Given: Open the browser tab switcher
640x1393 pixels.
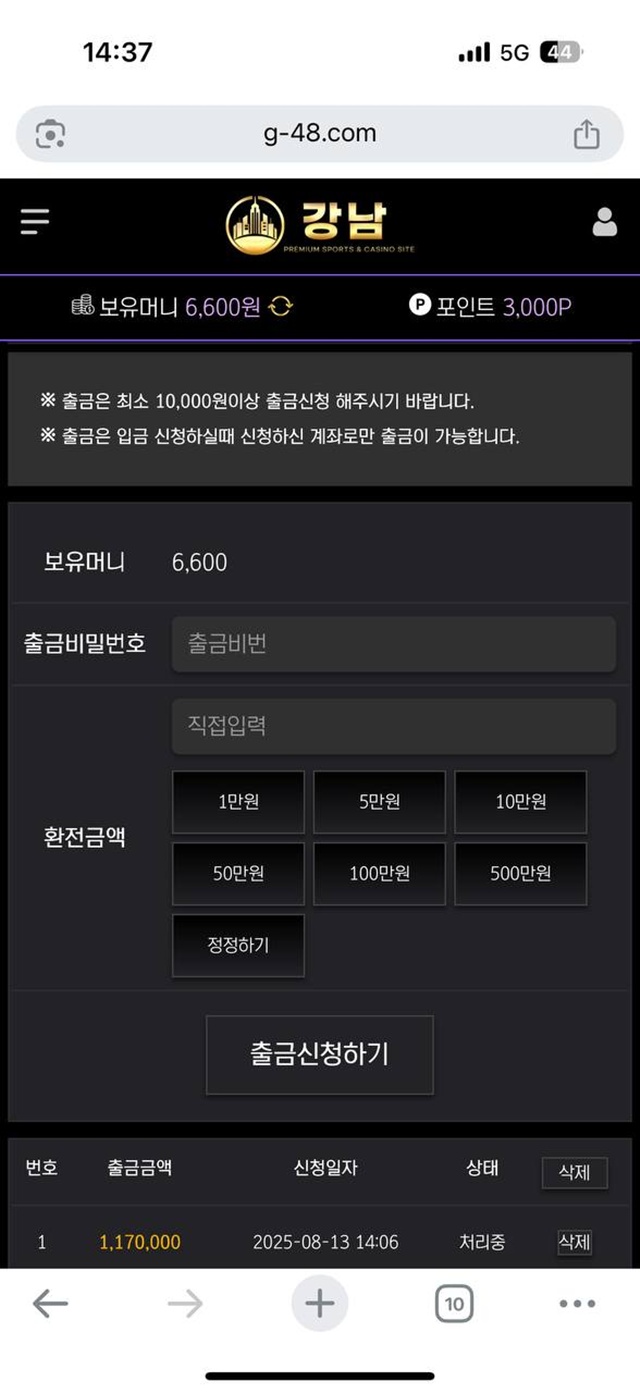Looking at the screenshot, I should pos(454,1303).
